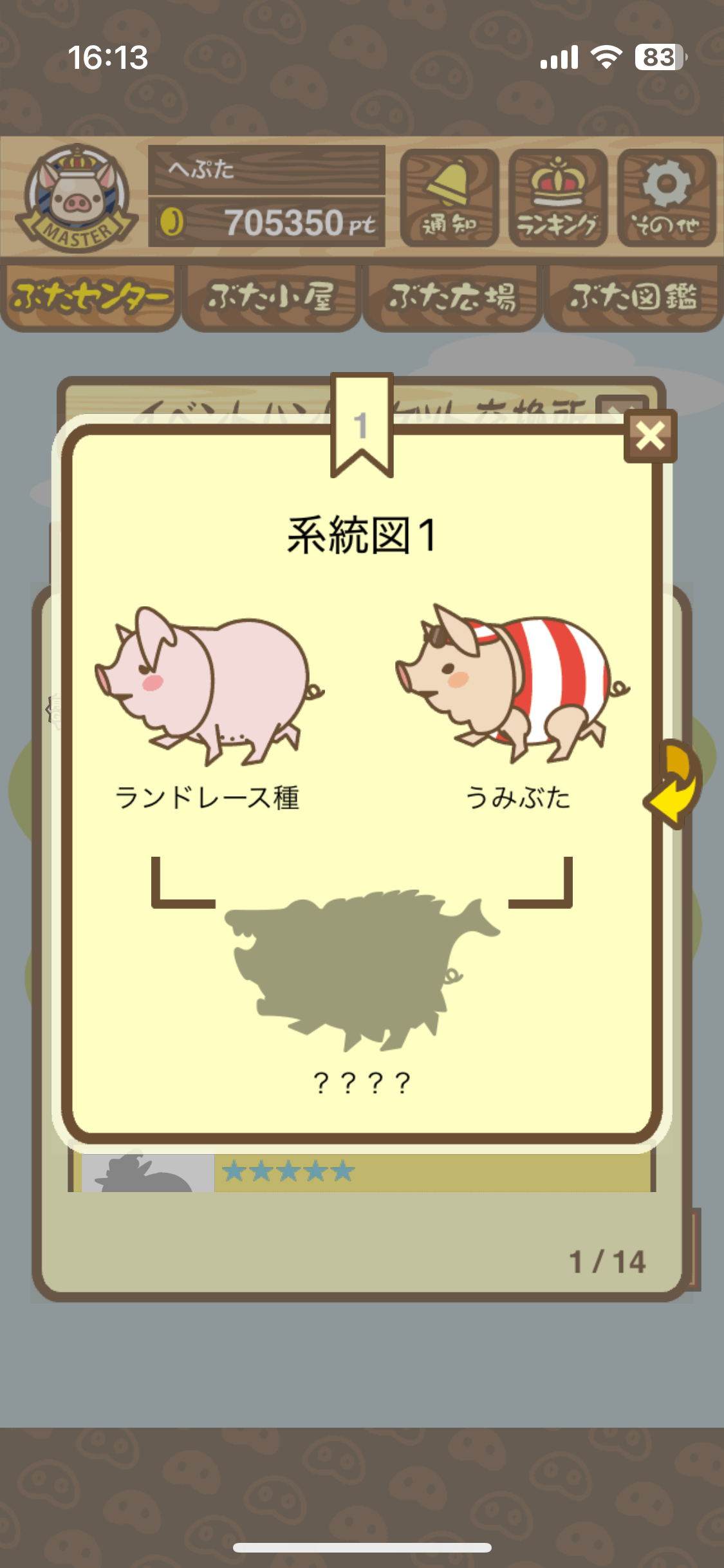Open the 通知 notifications bell

tap(449, 198)
